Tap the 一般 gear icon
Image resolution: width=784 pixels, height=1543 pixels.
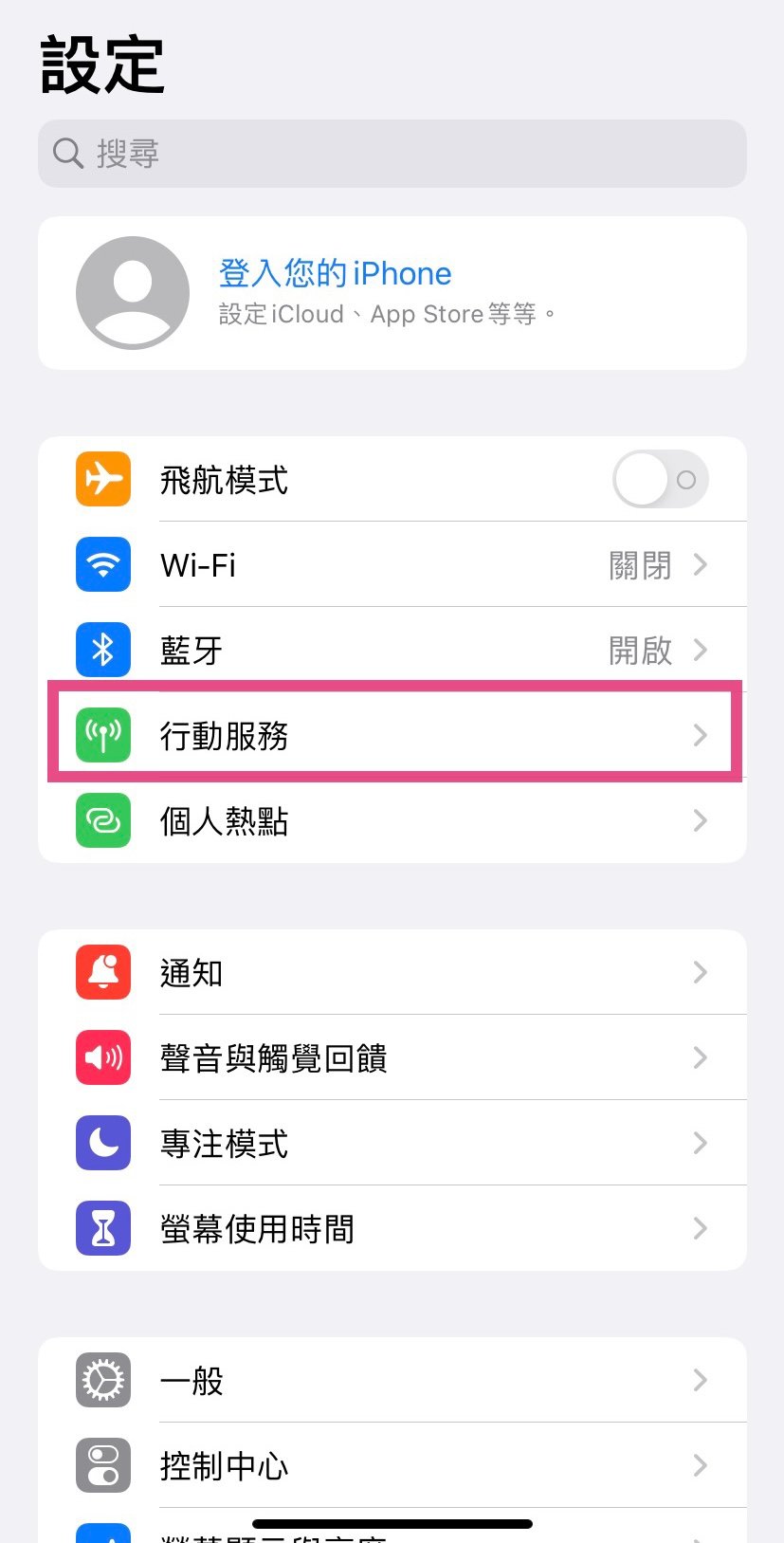pos(101,1380)
